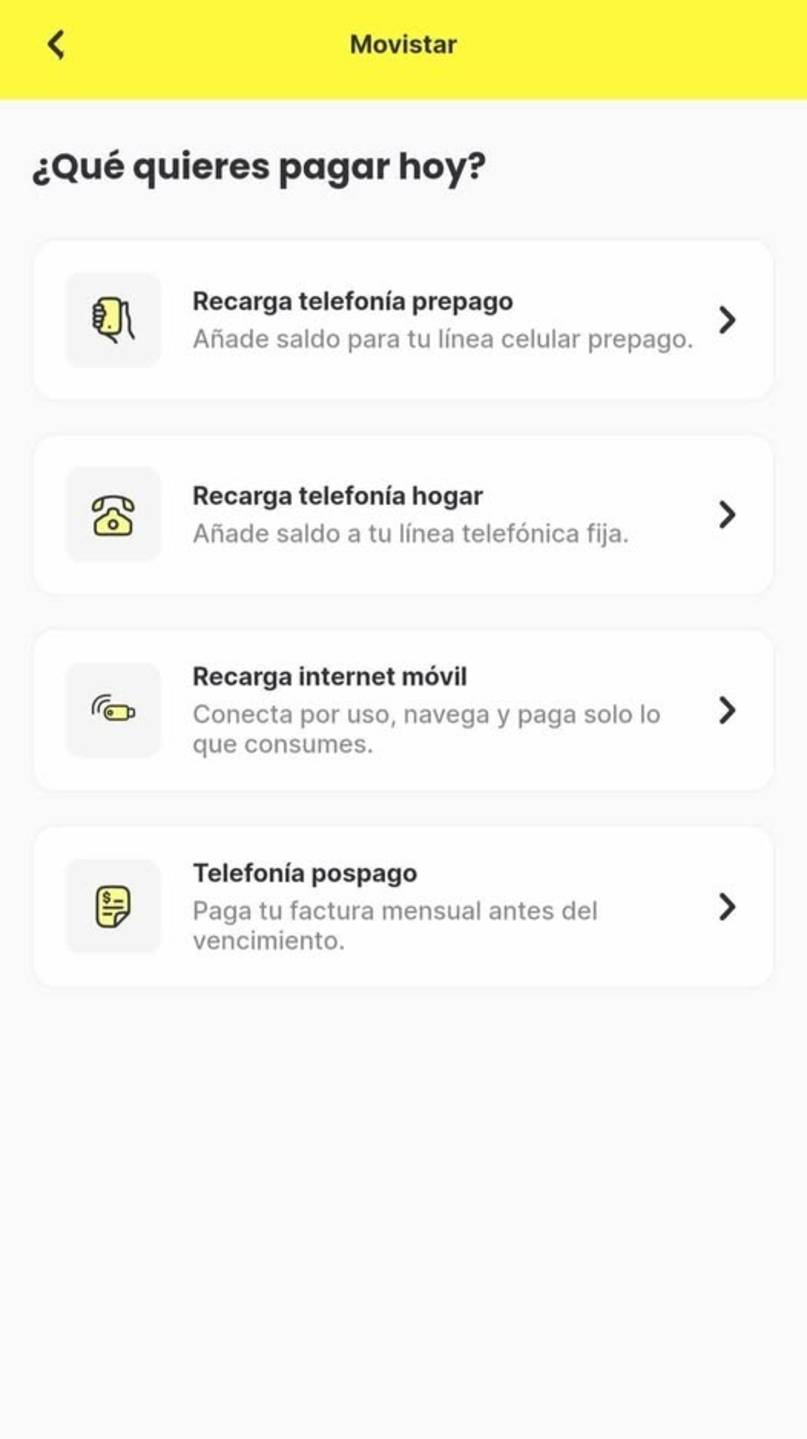Viewport: 807px width, 1439px height.
Task: Go back from the Movistar screen
Action: point(56,44)
